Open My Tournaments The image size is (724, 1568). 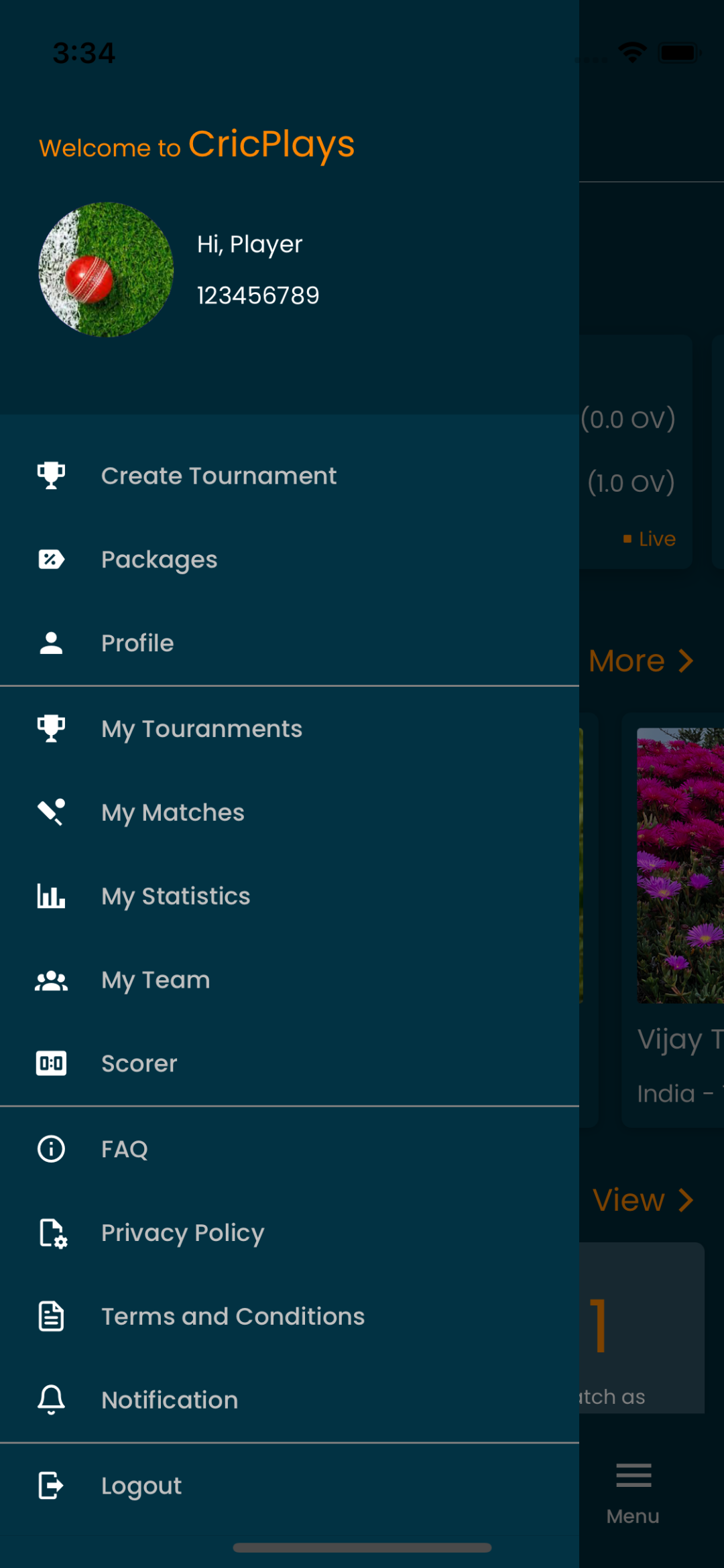pyautogui.click(x=290, y=729)
